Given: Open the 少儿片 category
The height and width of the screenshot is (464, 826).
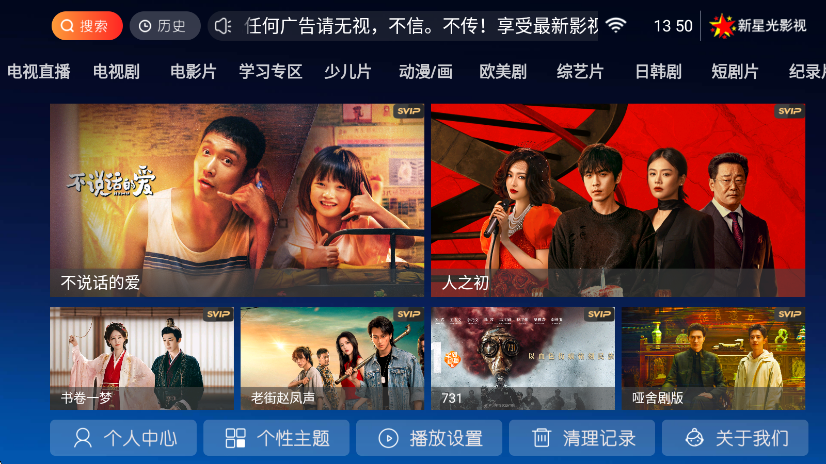Looking at the screenshot, I should [x=347, y=72].
